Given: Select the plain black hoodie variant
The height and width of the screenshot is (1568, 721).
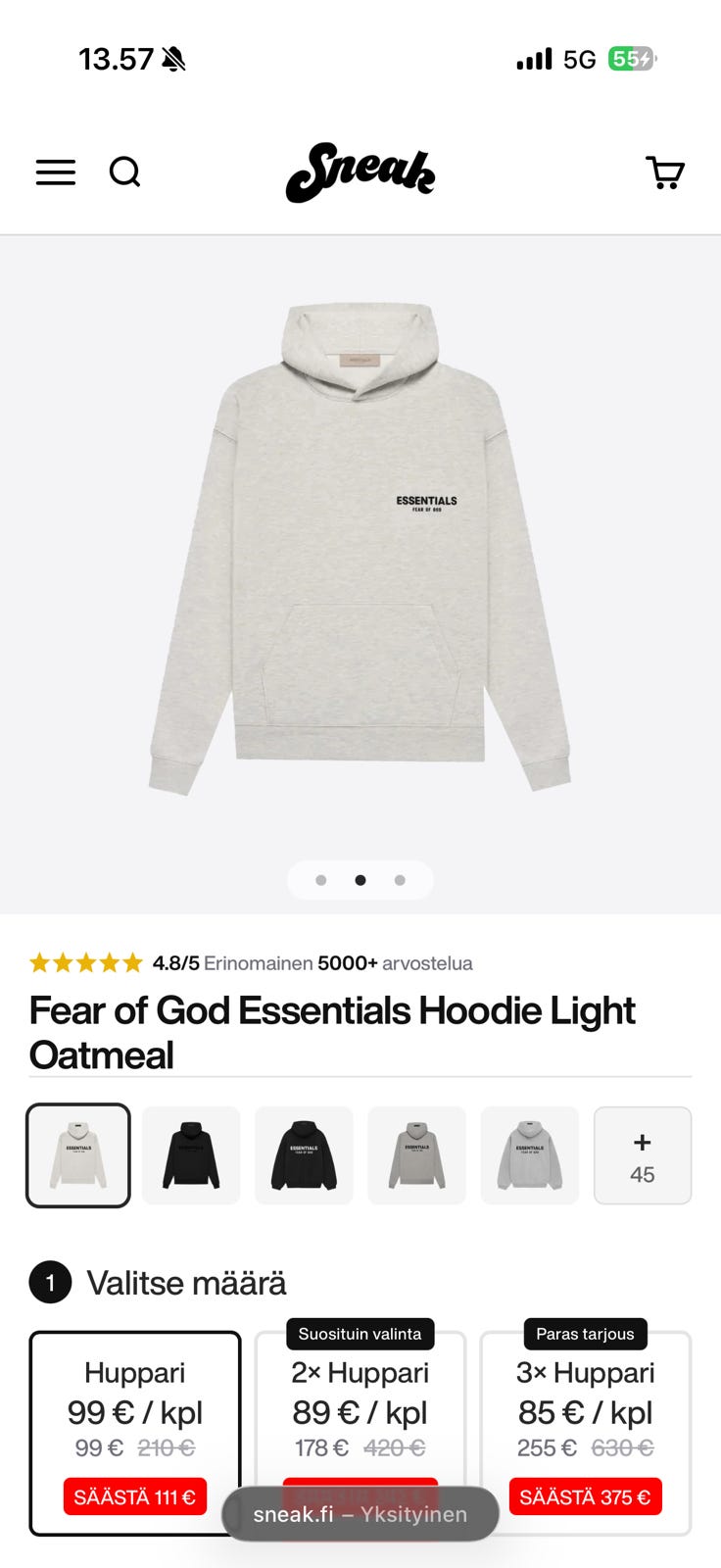Looking at the screenshot, I should pyautogui.click(x=191, y=1155).
